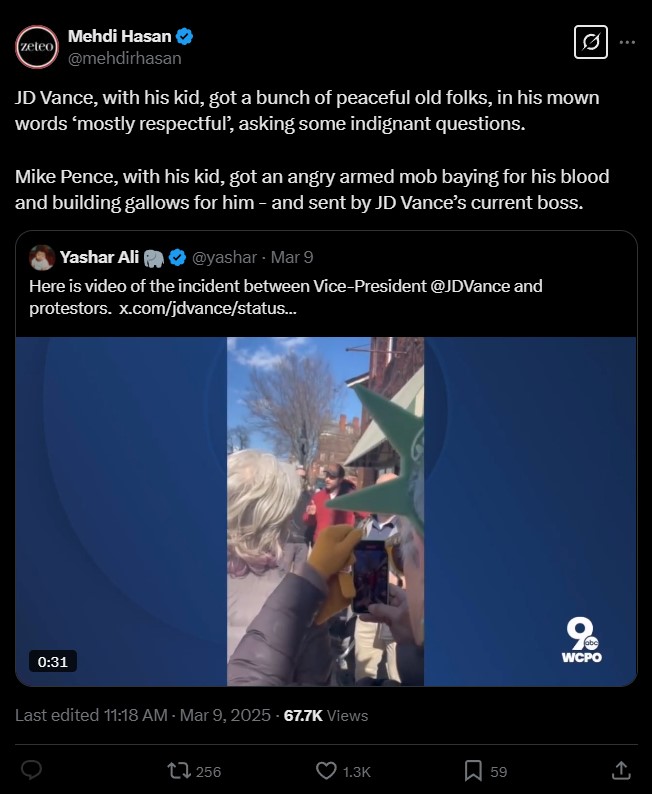652x794 pixels.
Task: Open the post's three-dot overflow menu
Action: [x=628, y=42]
